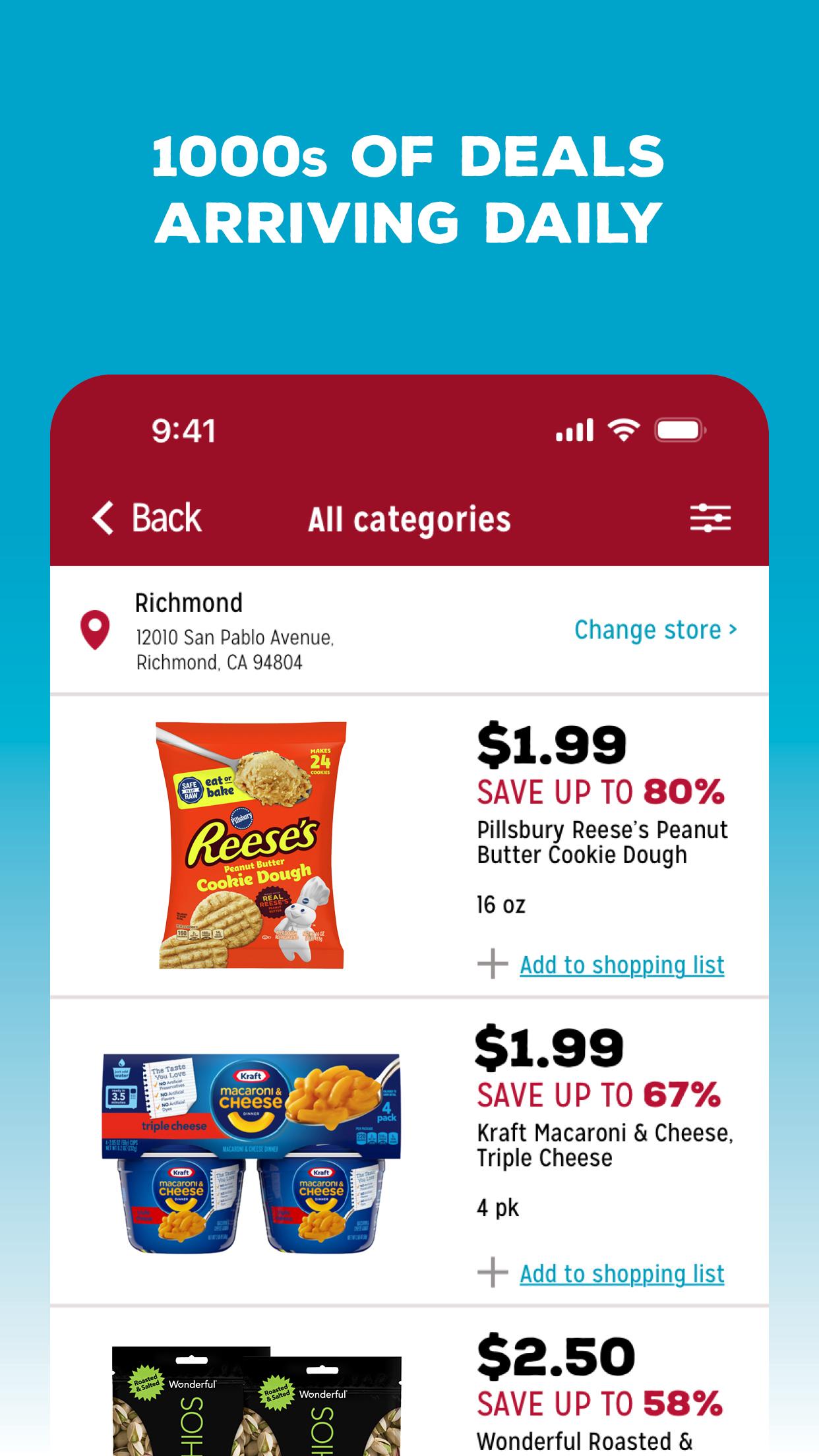
Task: Collapse the current view using the Back arrow
Action: [102, 518]
